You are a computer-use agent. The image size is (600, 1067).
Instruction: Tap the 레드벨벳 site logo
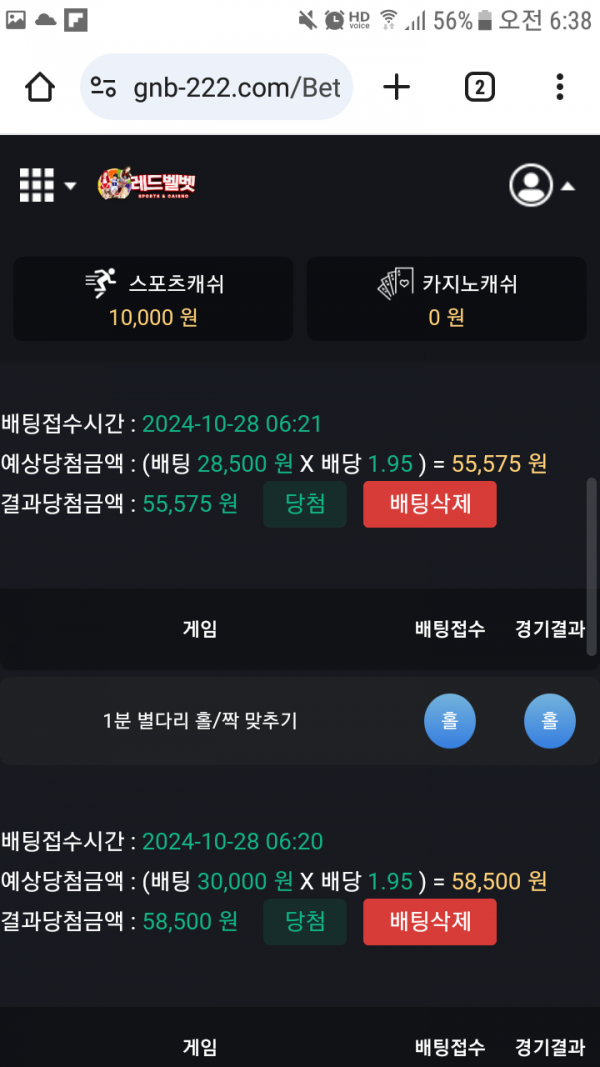coord(147,185)
